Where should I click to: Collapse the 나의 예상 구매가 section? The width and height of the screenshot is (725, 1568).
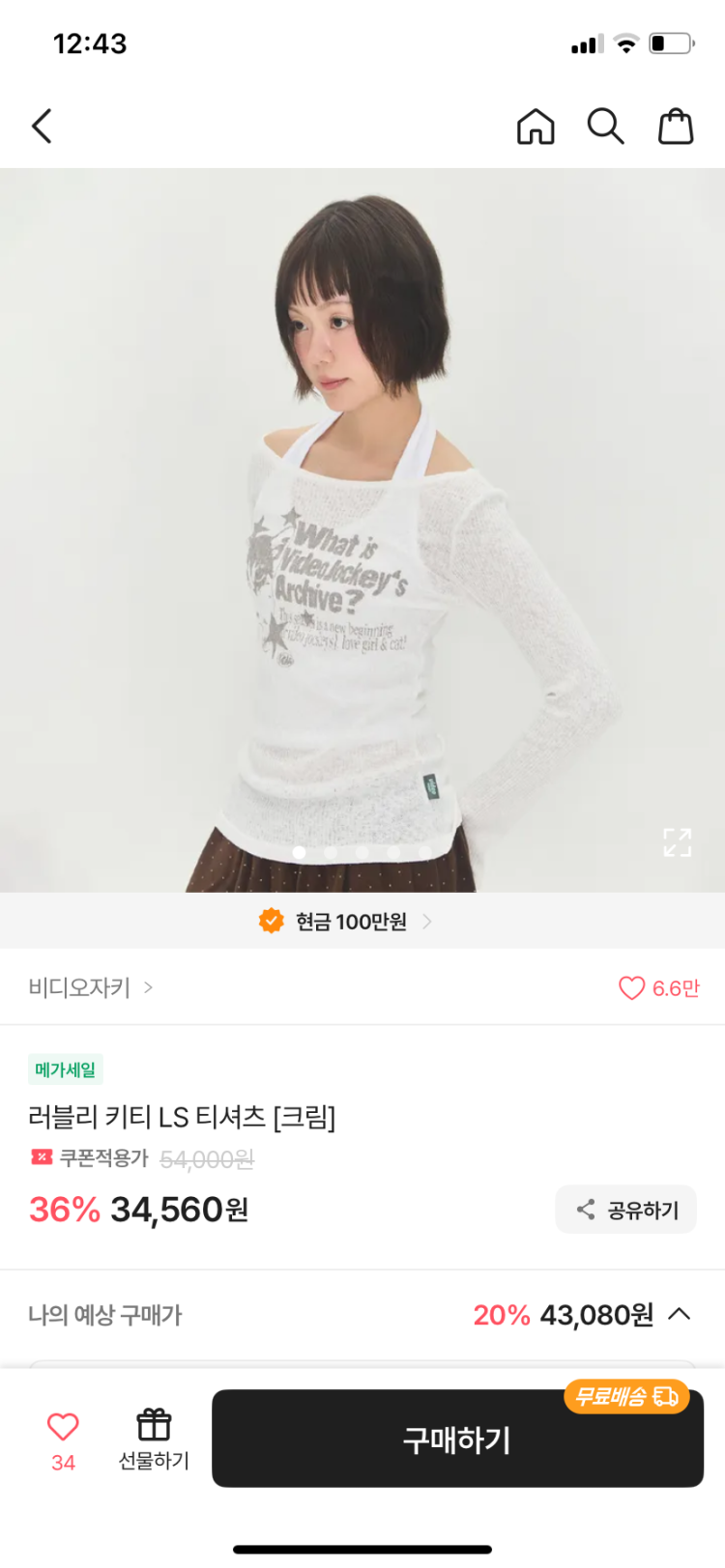pos(681,1314)
